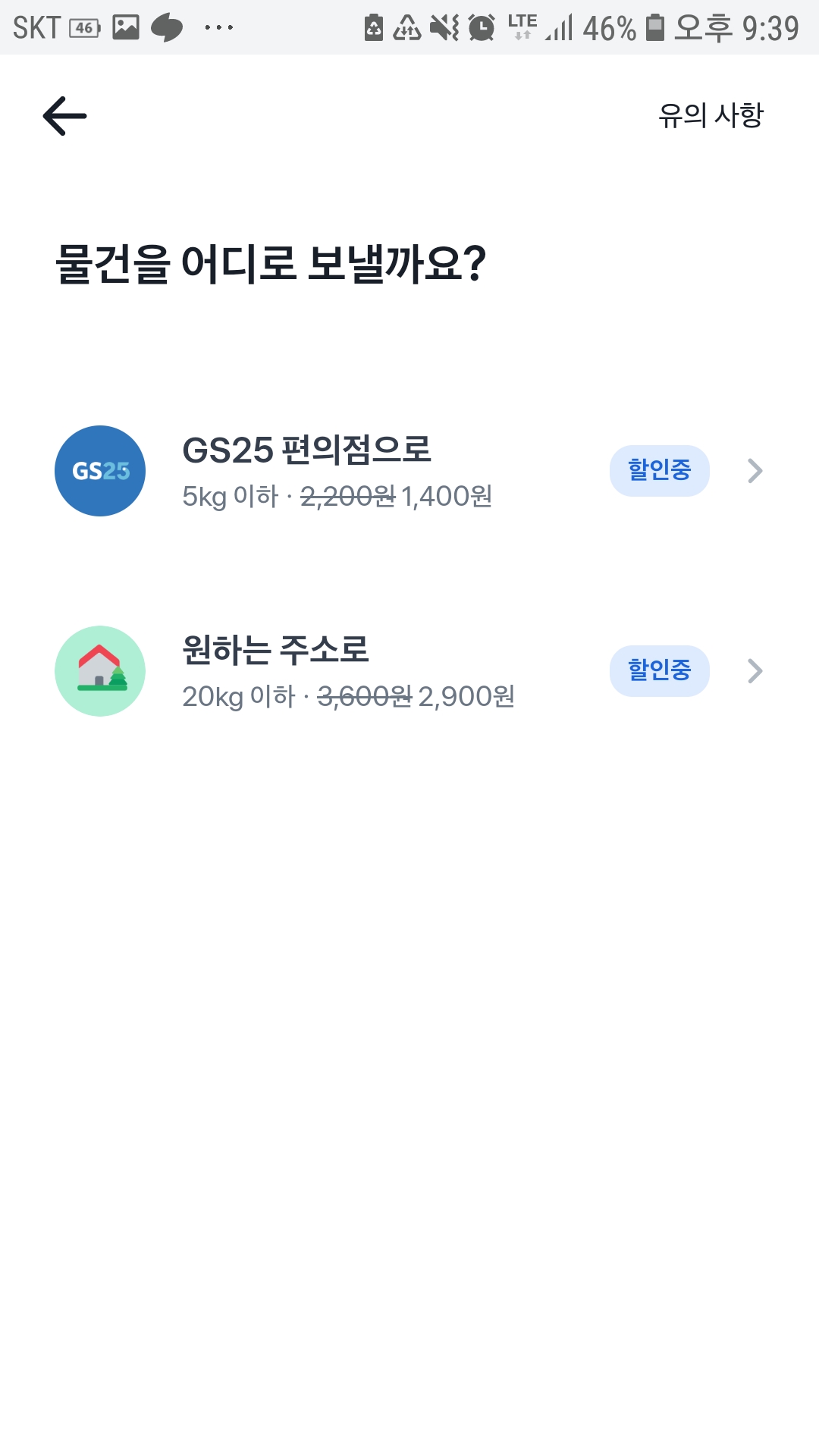Go back using the arrow icon
This screenshot has width=819, height=1456.
point(65,116)
